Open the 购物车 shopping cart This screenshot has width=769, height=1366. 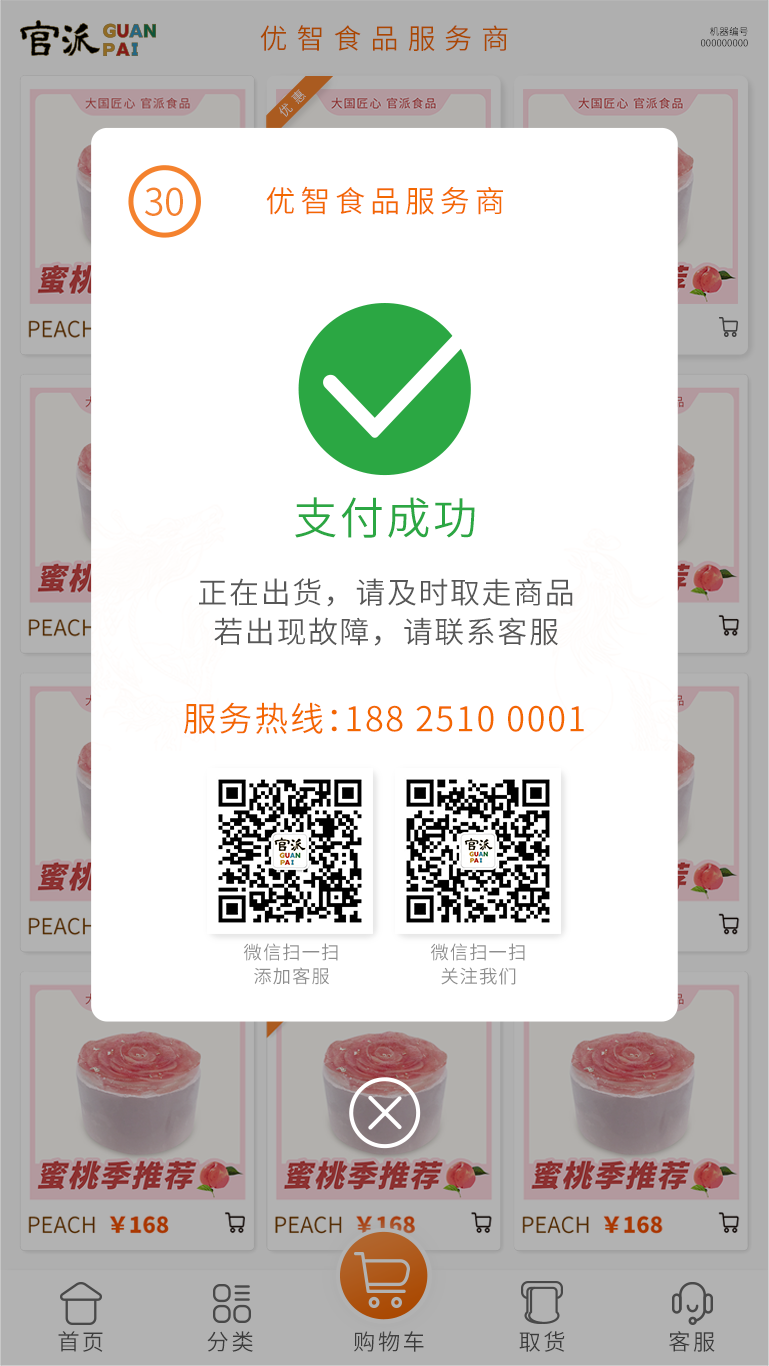tap(384, 1290)
